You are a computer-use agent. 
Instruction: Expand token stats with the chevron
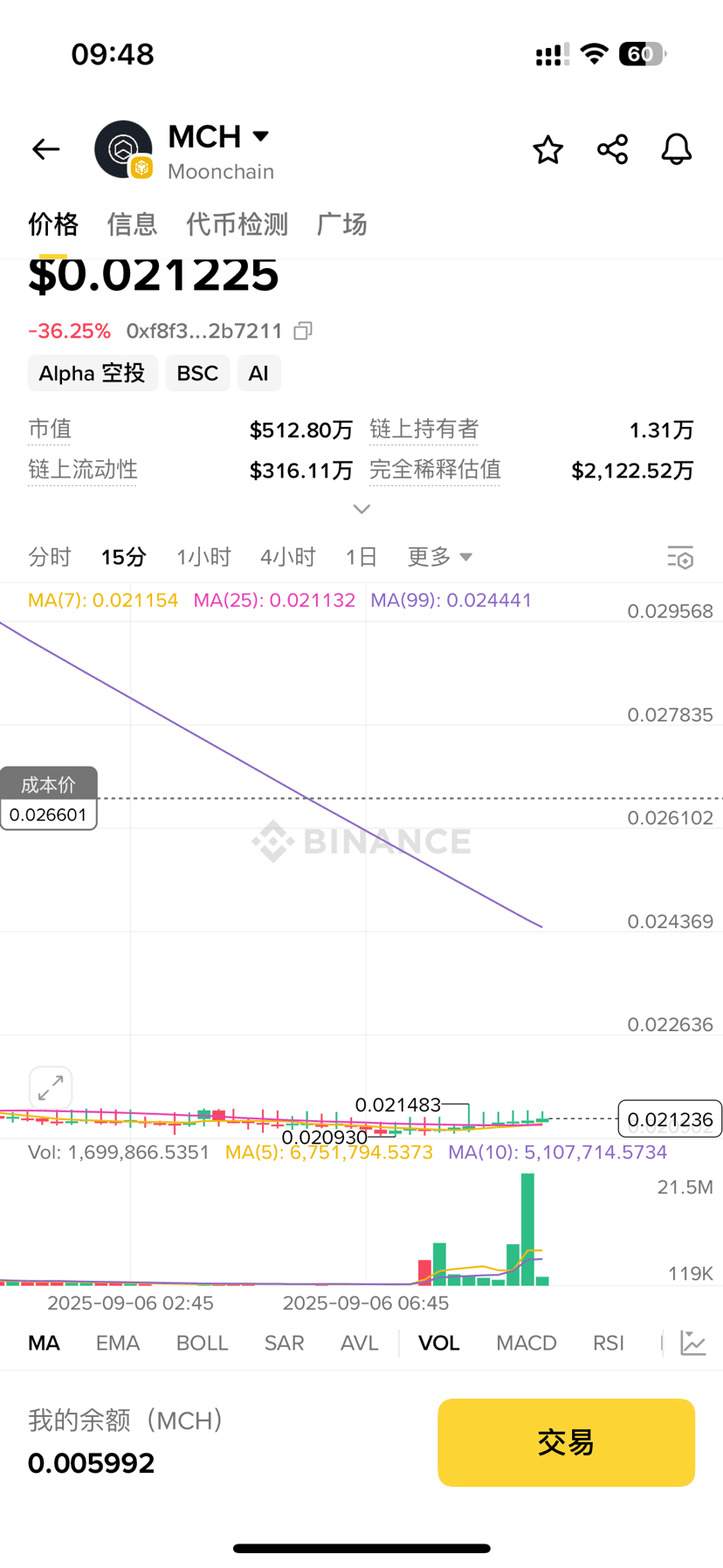click(361, 508)
